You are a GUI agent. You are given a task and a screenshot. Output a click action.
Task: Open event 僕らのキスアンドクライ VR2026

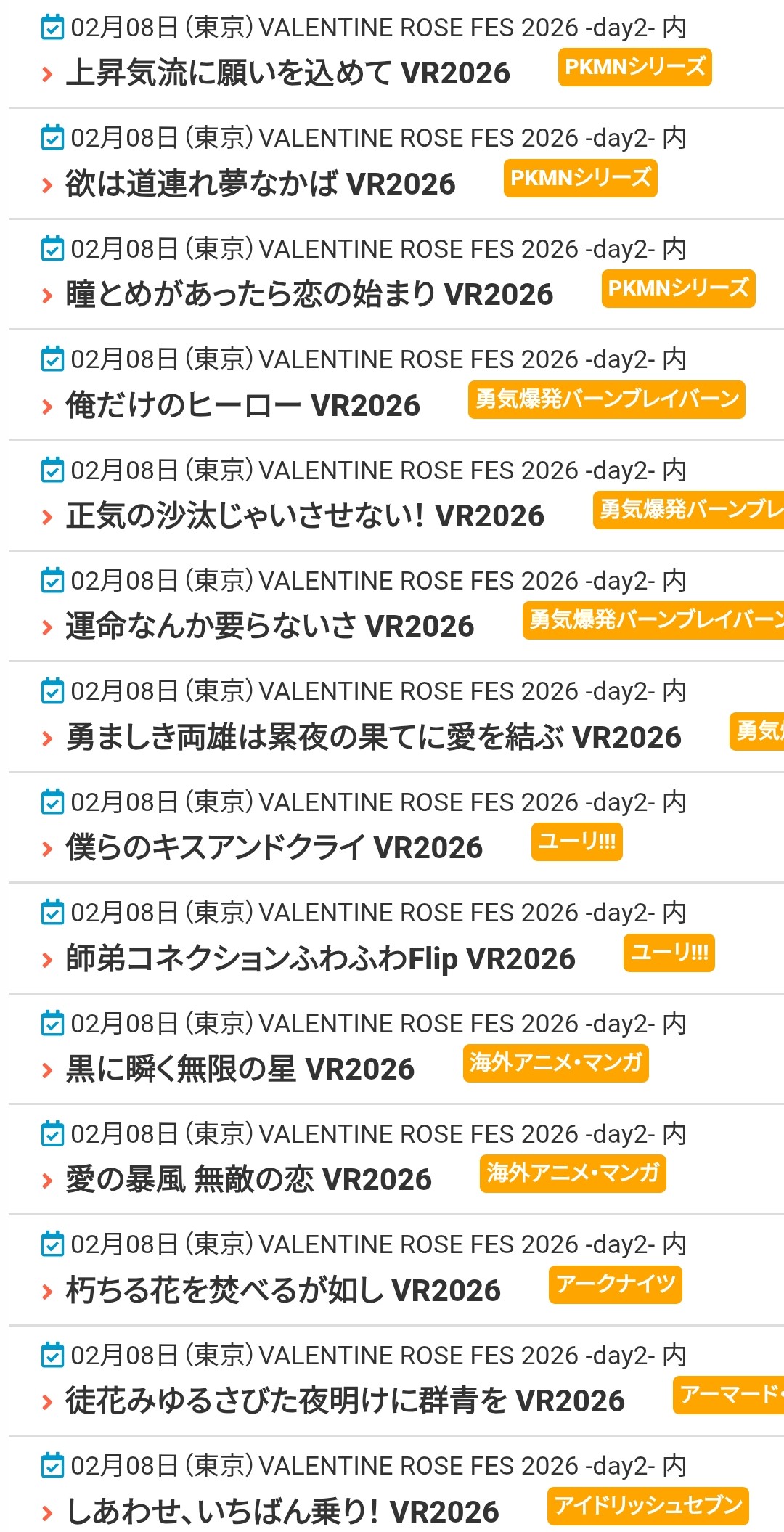(274, 847)
